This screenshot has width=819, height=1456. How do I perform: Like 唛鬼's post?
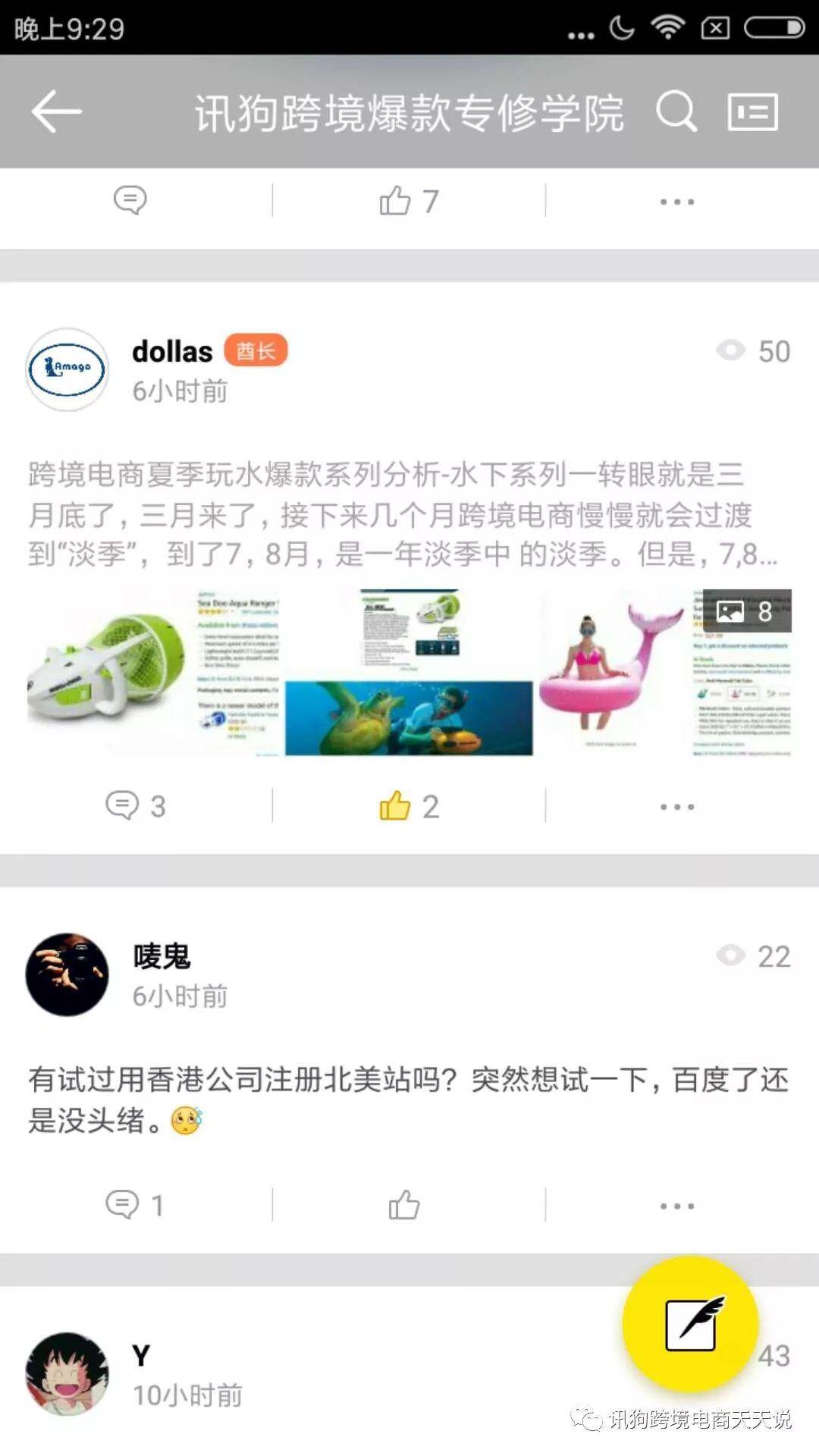coord(403,1204)
